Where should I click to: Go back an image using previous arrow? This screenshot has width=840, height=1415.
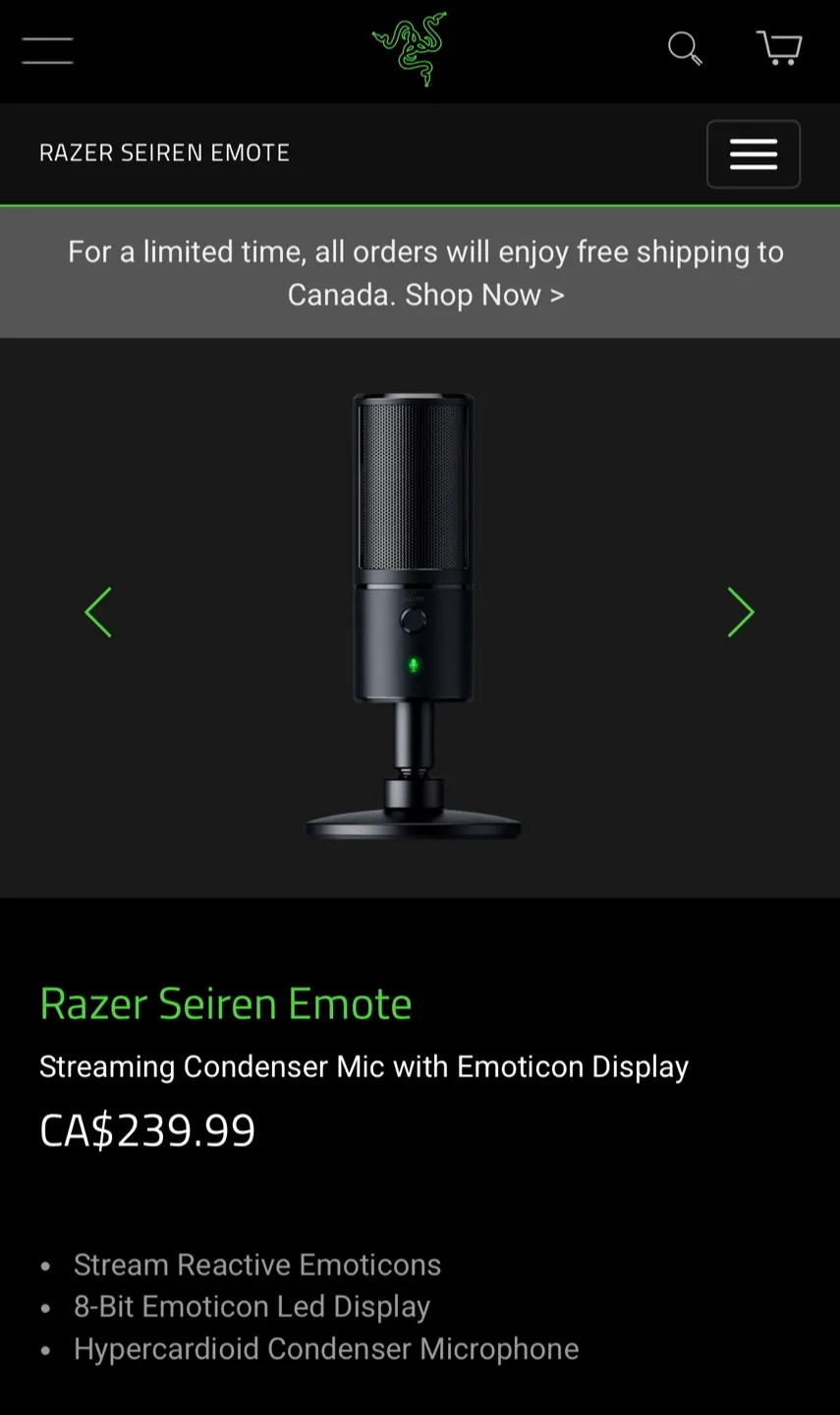point(98,611)
